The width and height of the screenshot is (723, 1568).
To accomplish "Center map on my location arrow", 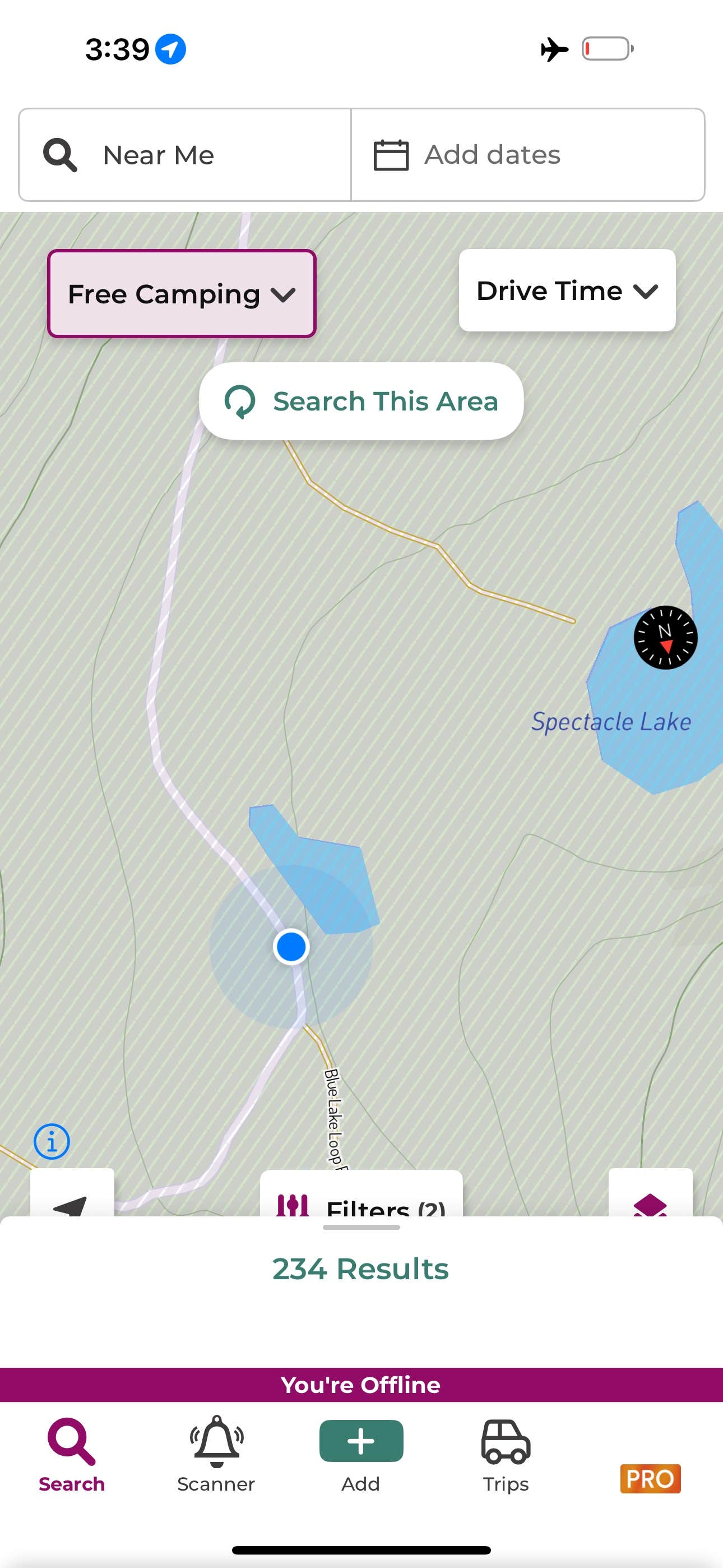I will click(x=72, y=1195).
